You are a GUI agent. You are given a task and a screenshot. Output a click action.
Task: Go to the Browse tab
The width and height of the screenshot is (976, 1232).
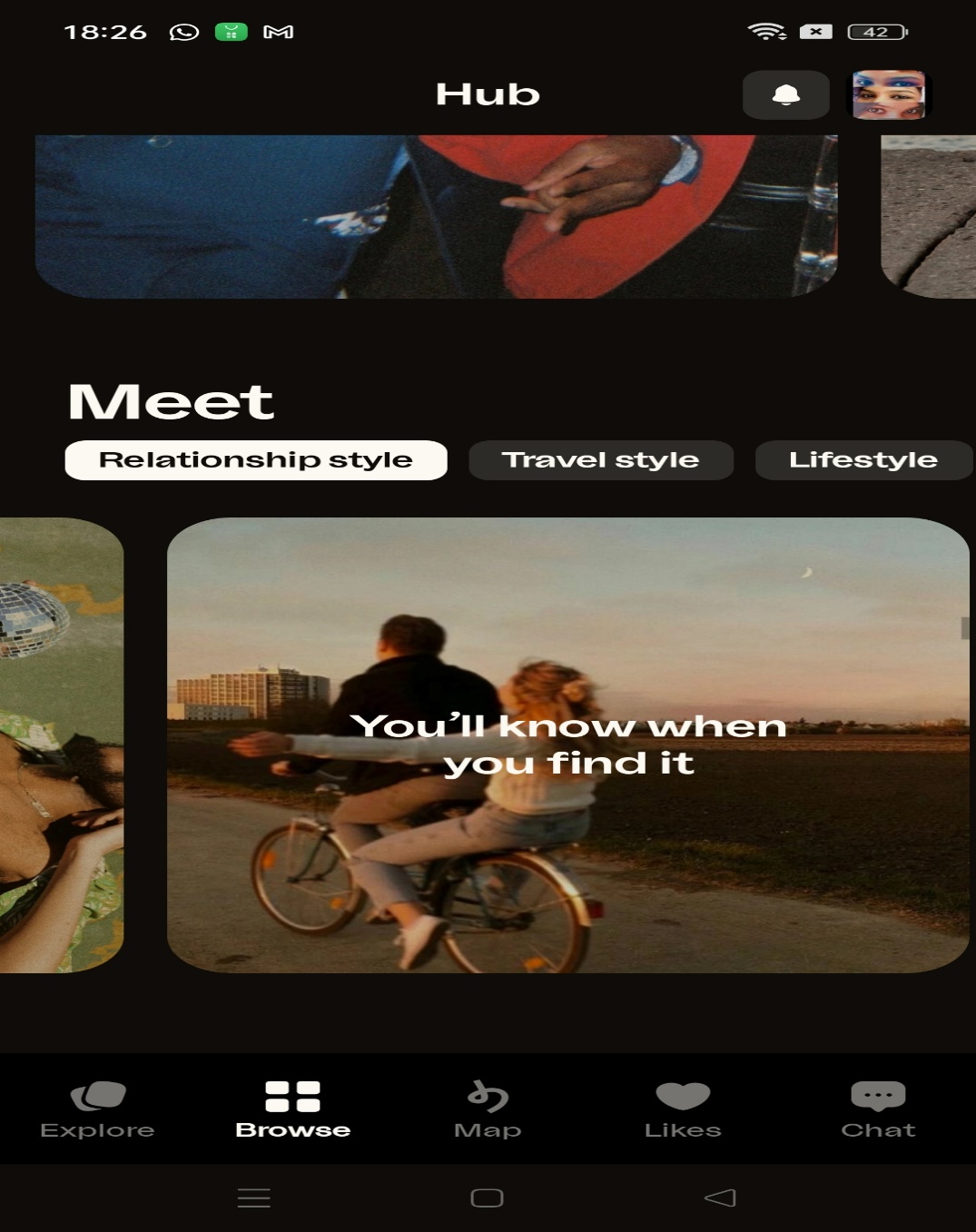pos(292,1109)
